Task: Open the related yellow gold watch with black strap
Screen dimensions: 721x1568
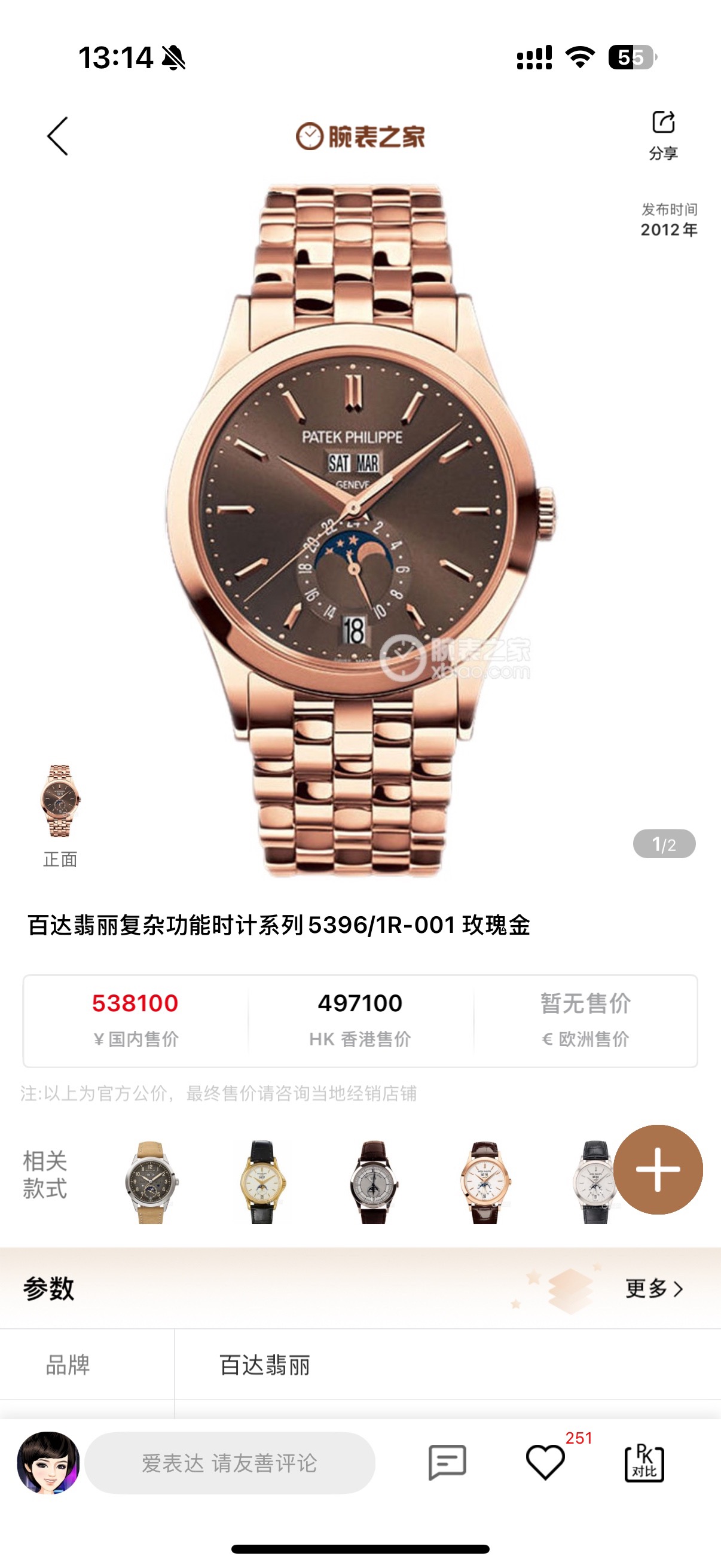Action: pos(262,1182)
